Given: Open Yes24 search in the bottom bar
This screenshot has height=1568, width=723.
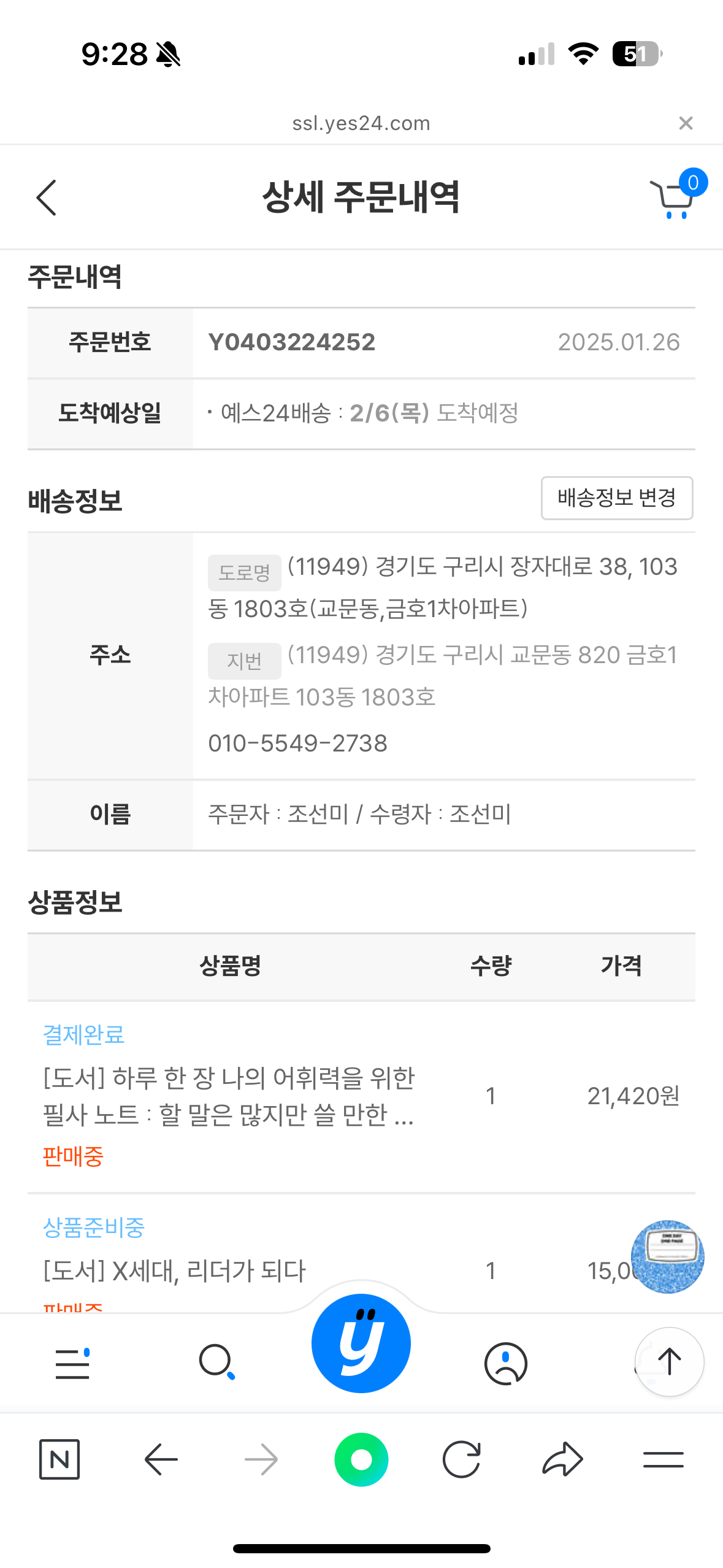Looking at the screenshot, I should (216, 1362).
